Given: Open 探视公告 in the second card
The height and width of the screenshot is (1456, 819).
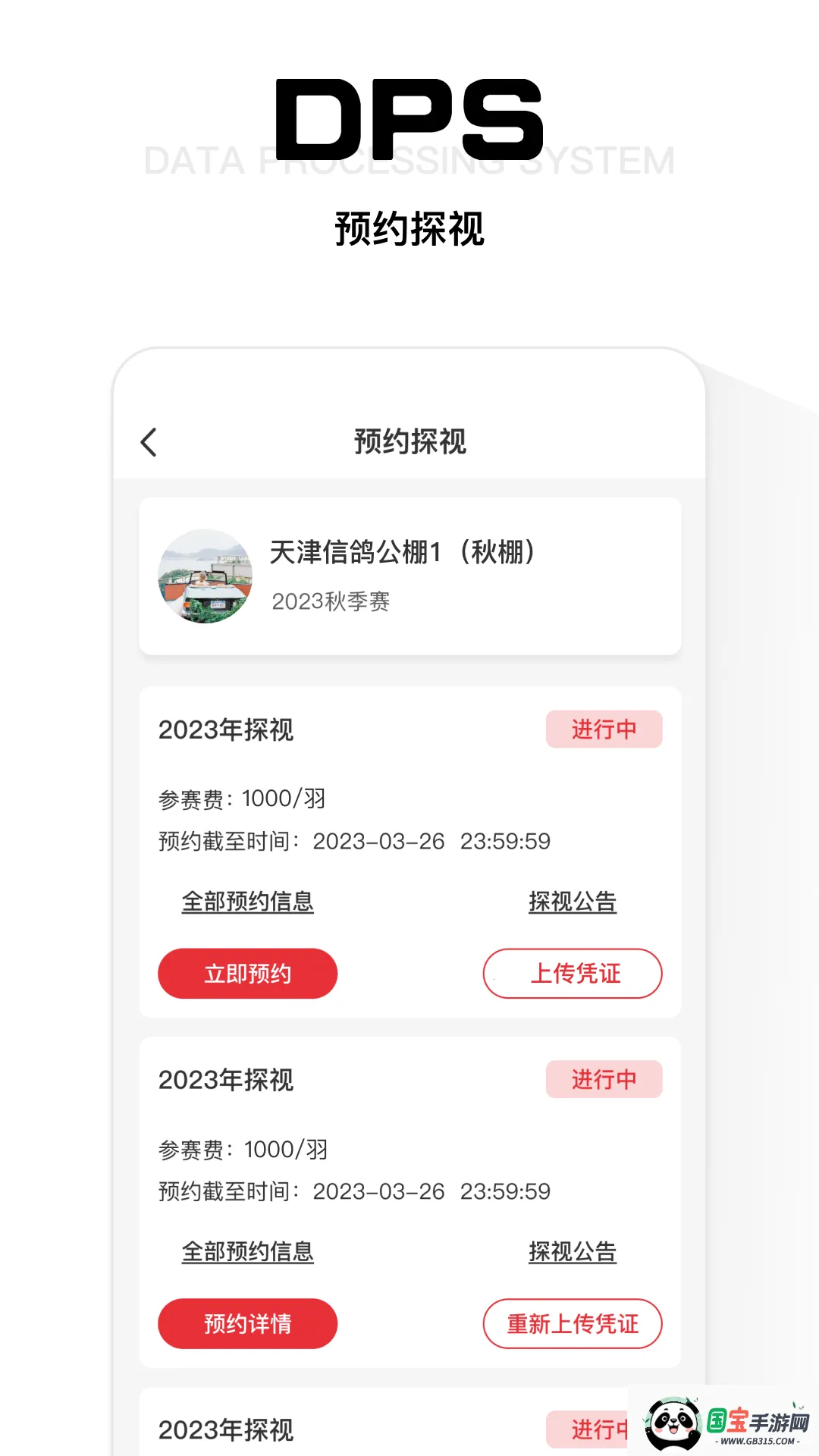Looking at the screenshot, I should pos(573,1251).
